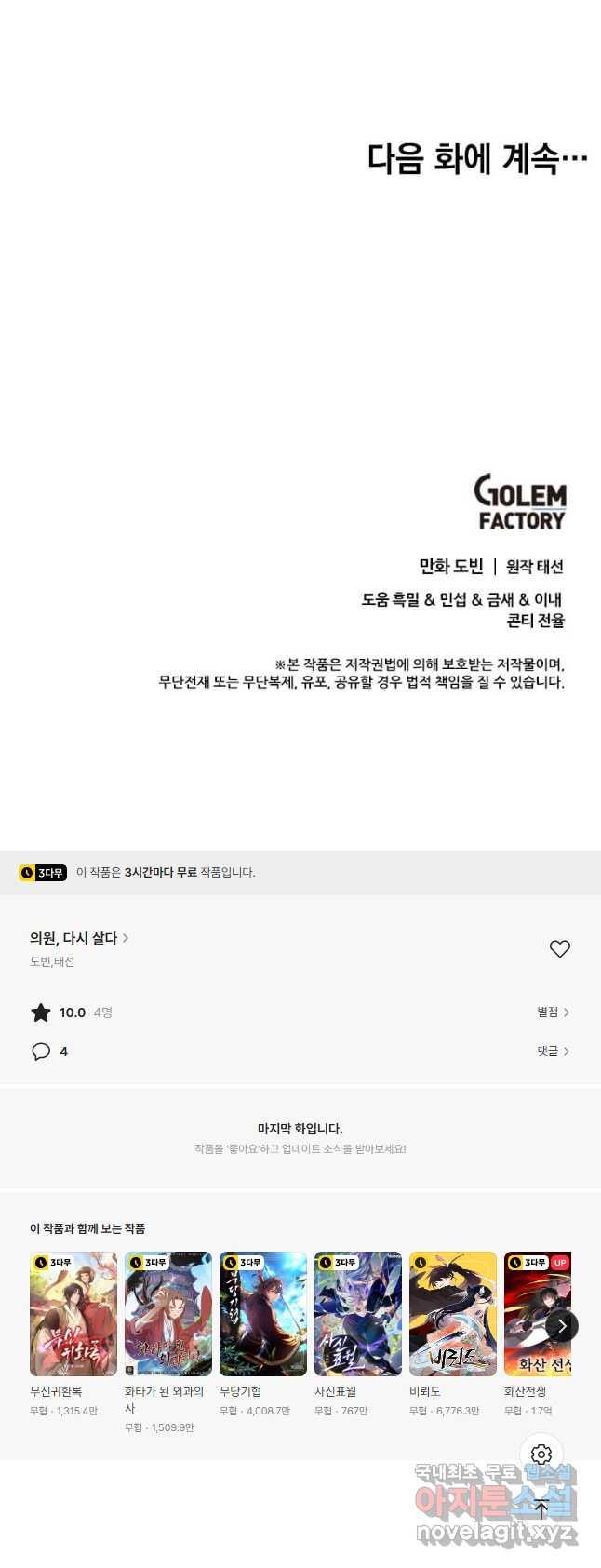Open the 댓글 comments page

pyautogui.click(x=553, y=1051)
